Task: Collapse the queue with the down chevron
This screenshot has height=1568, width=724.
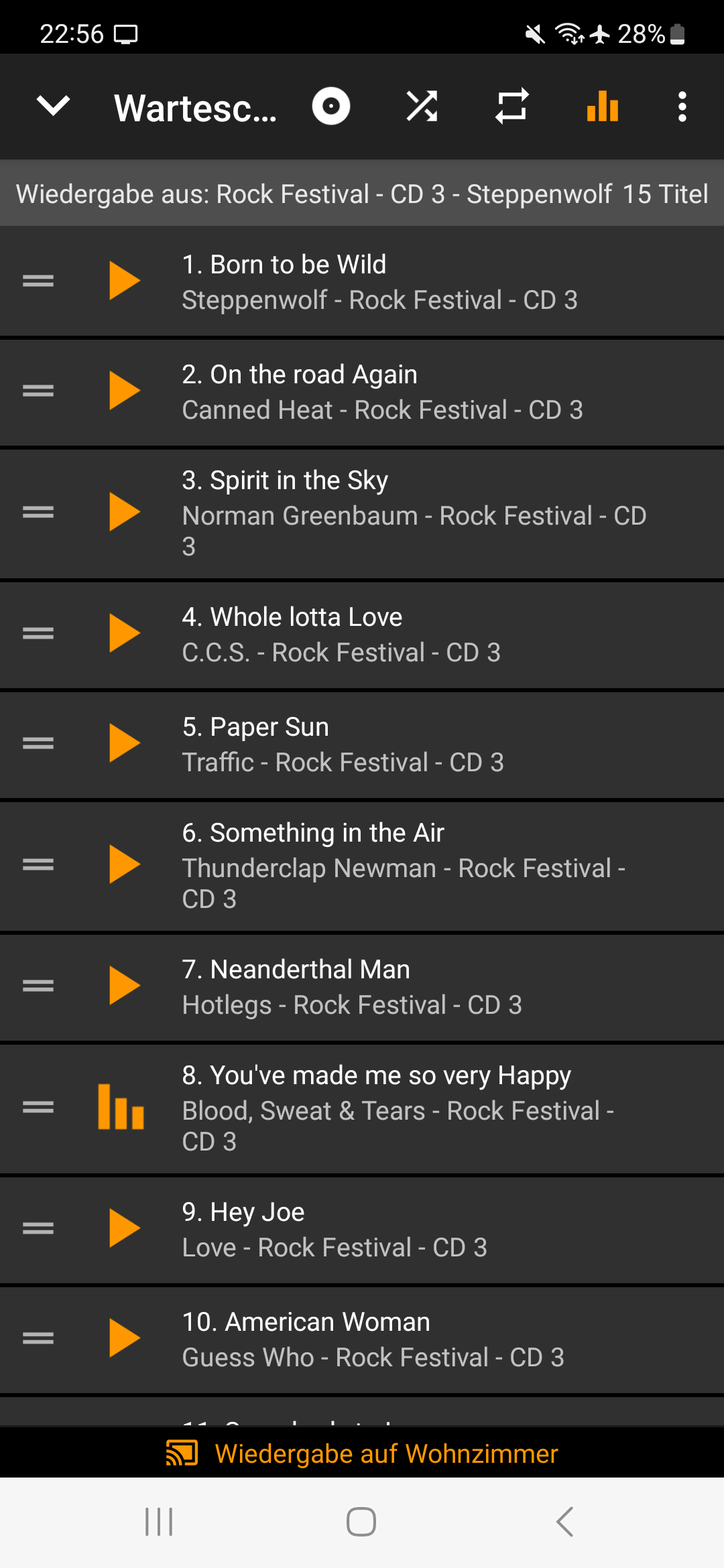Action: coord(53,106)
